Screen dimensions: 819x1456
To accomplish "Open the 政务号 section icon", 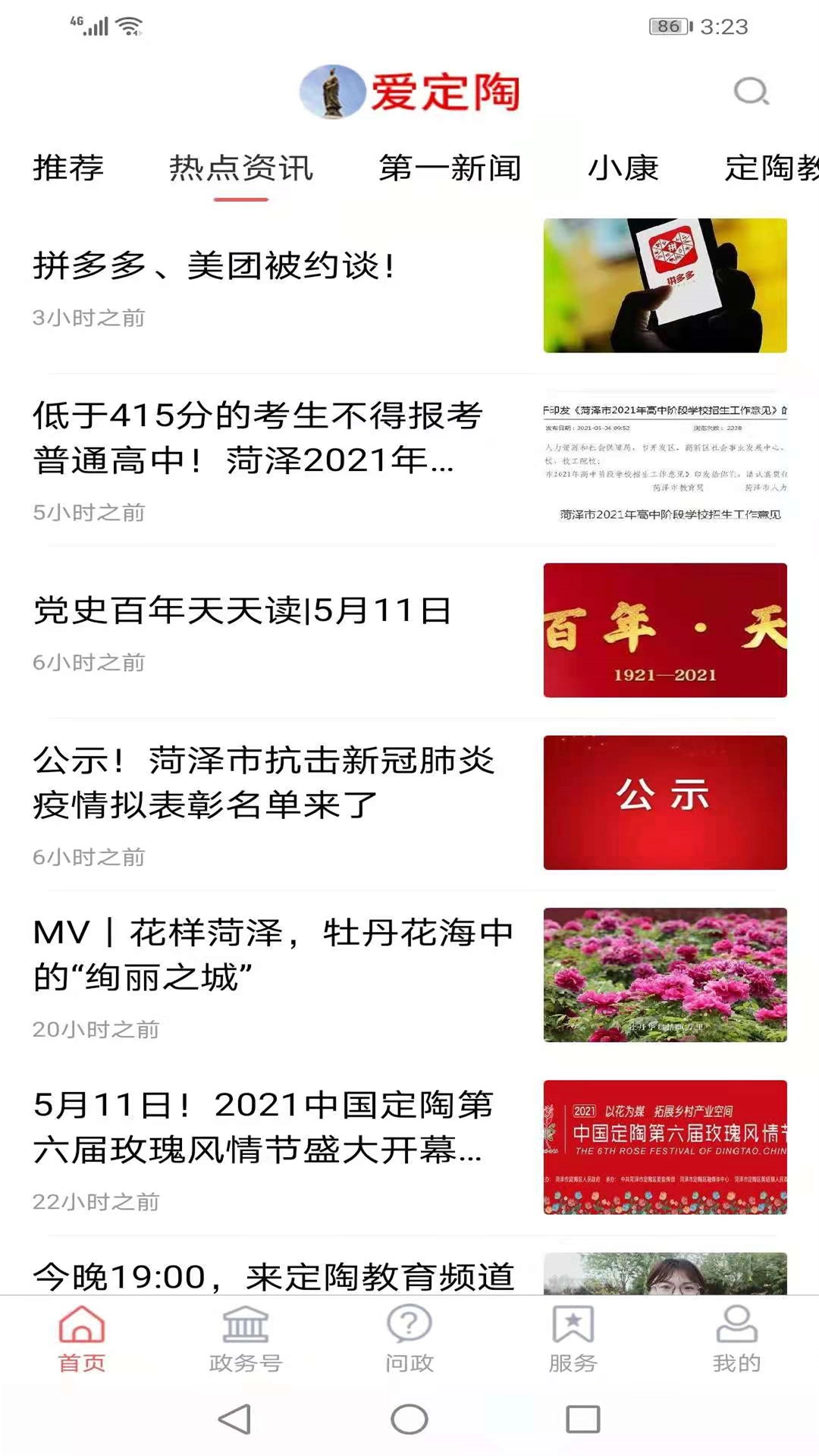I will click(246, 1338).
